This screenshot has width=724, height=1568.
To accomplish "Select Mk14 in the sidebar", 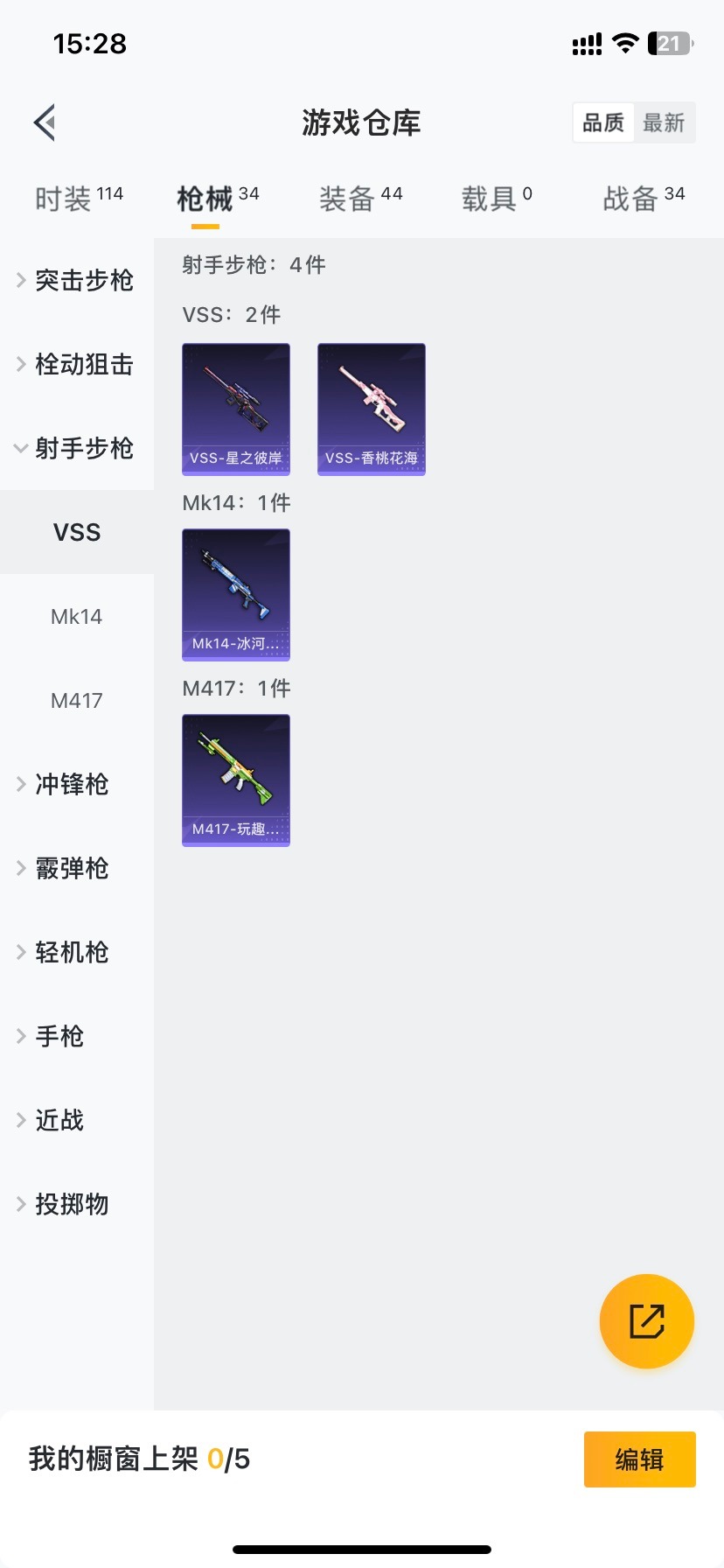I will pyautogui.click(x=77, y=617).
